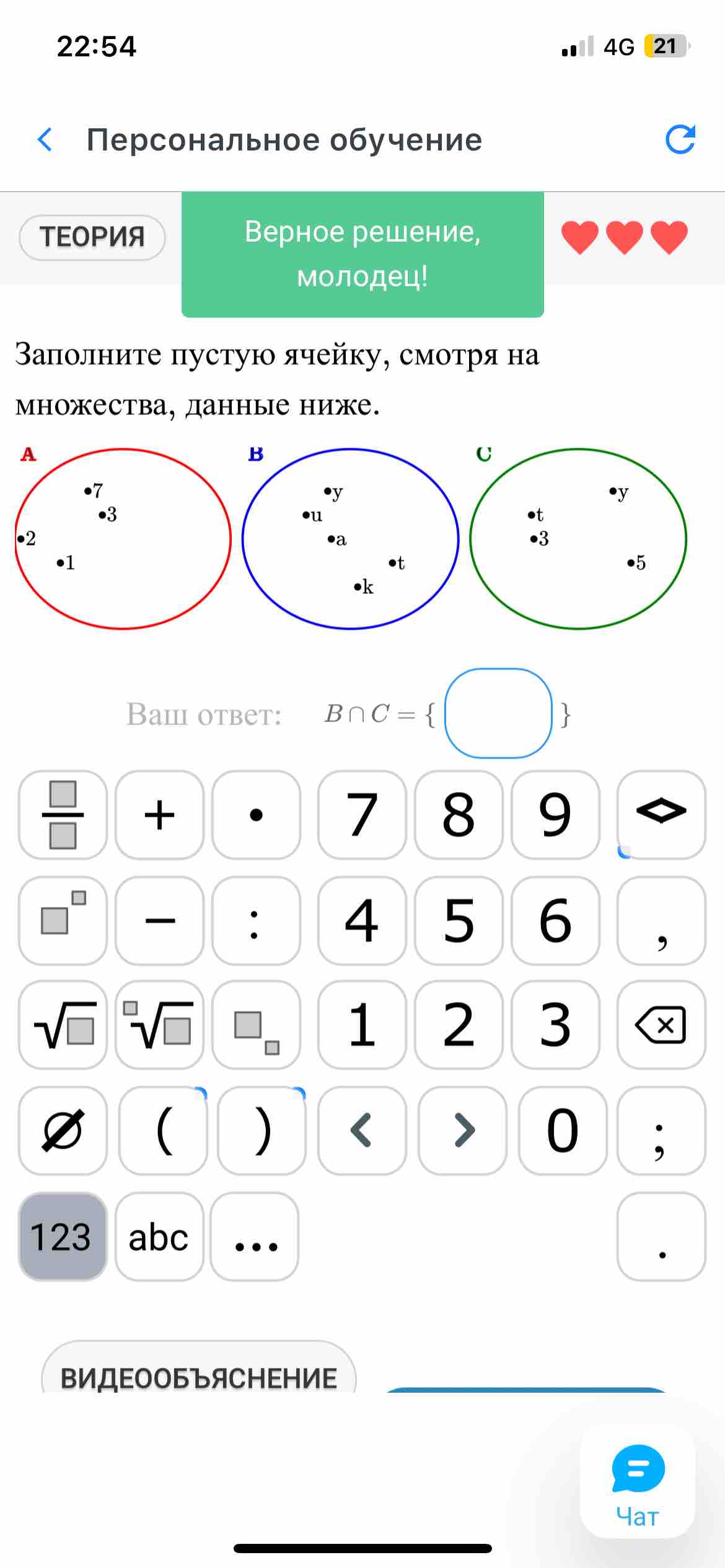Insert the square root template
This screenshot has height=1568, width=725.
coord(63,1025)
